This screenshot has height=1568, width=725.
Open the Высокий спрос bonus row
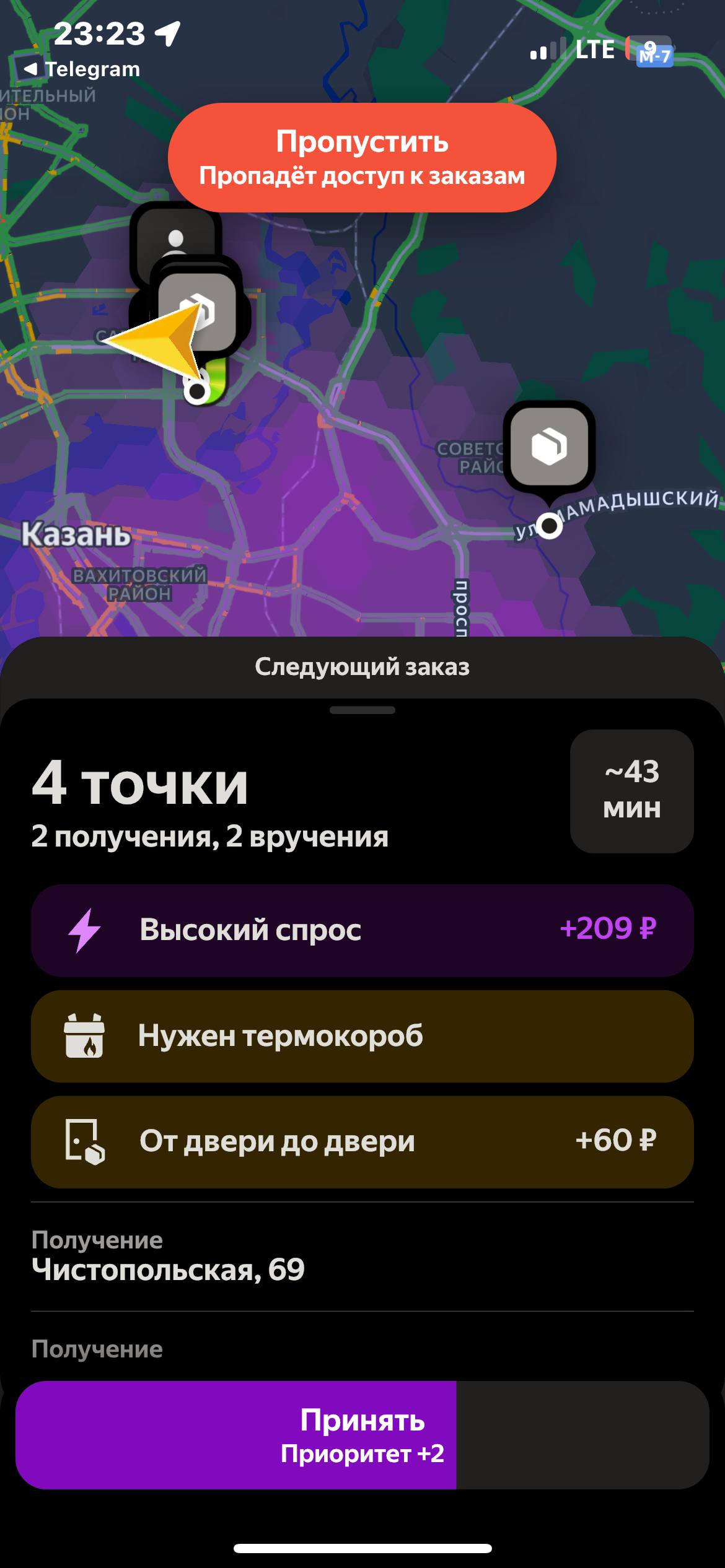pos(362,930)
